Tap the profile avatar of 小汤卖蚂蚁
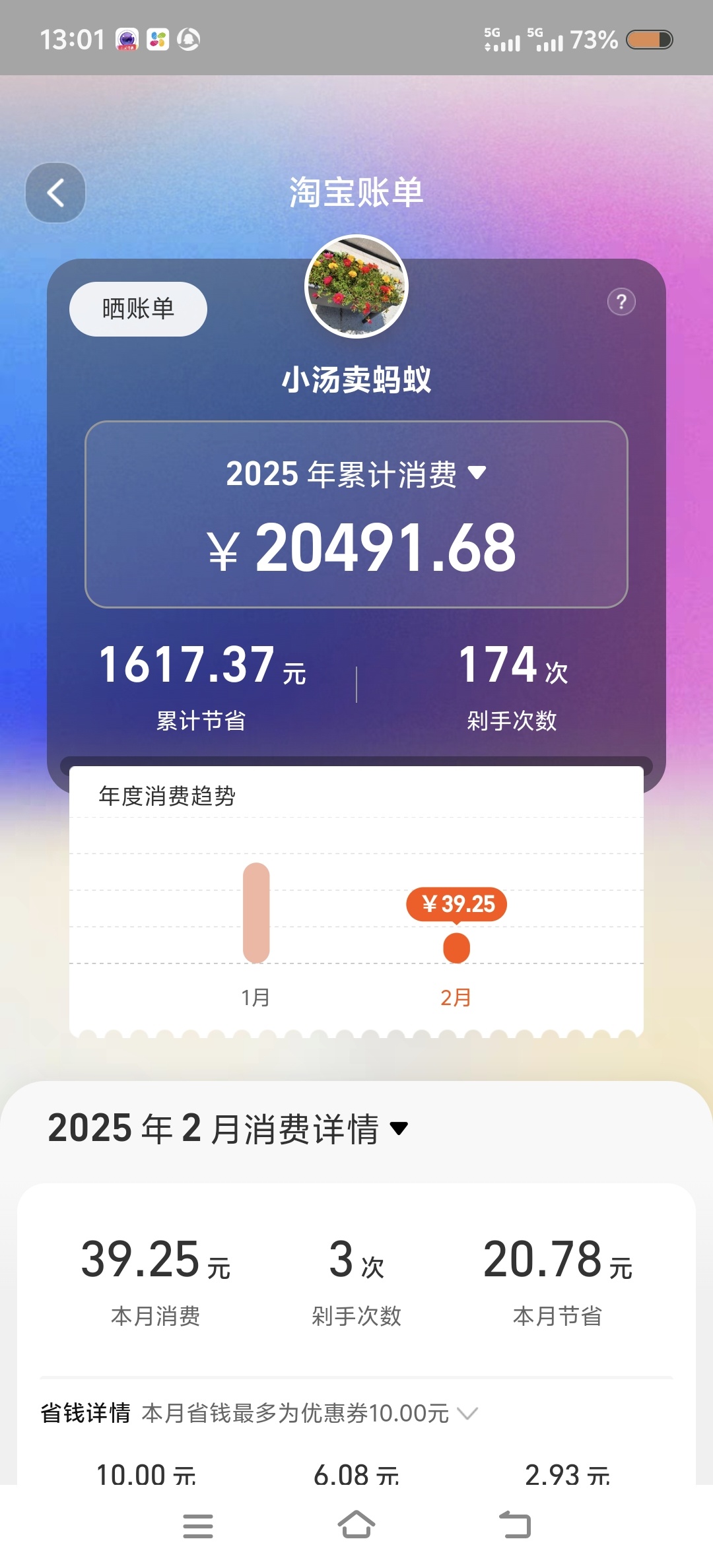This screenshot has height=1568, width=713. (356, 287)
